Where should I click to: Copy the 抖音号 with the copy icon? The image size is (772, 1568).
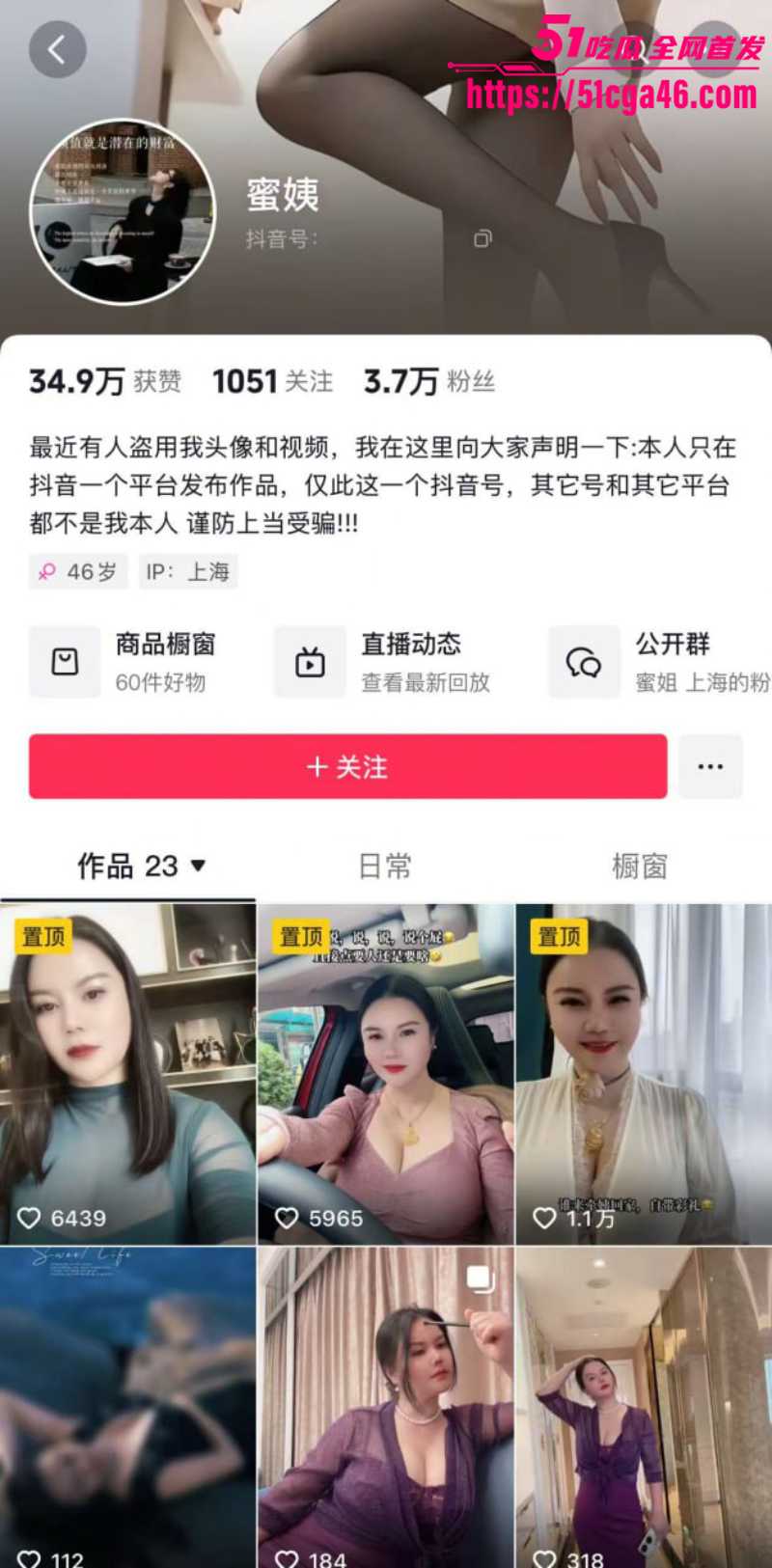point(482,238)
